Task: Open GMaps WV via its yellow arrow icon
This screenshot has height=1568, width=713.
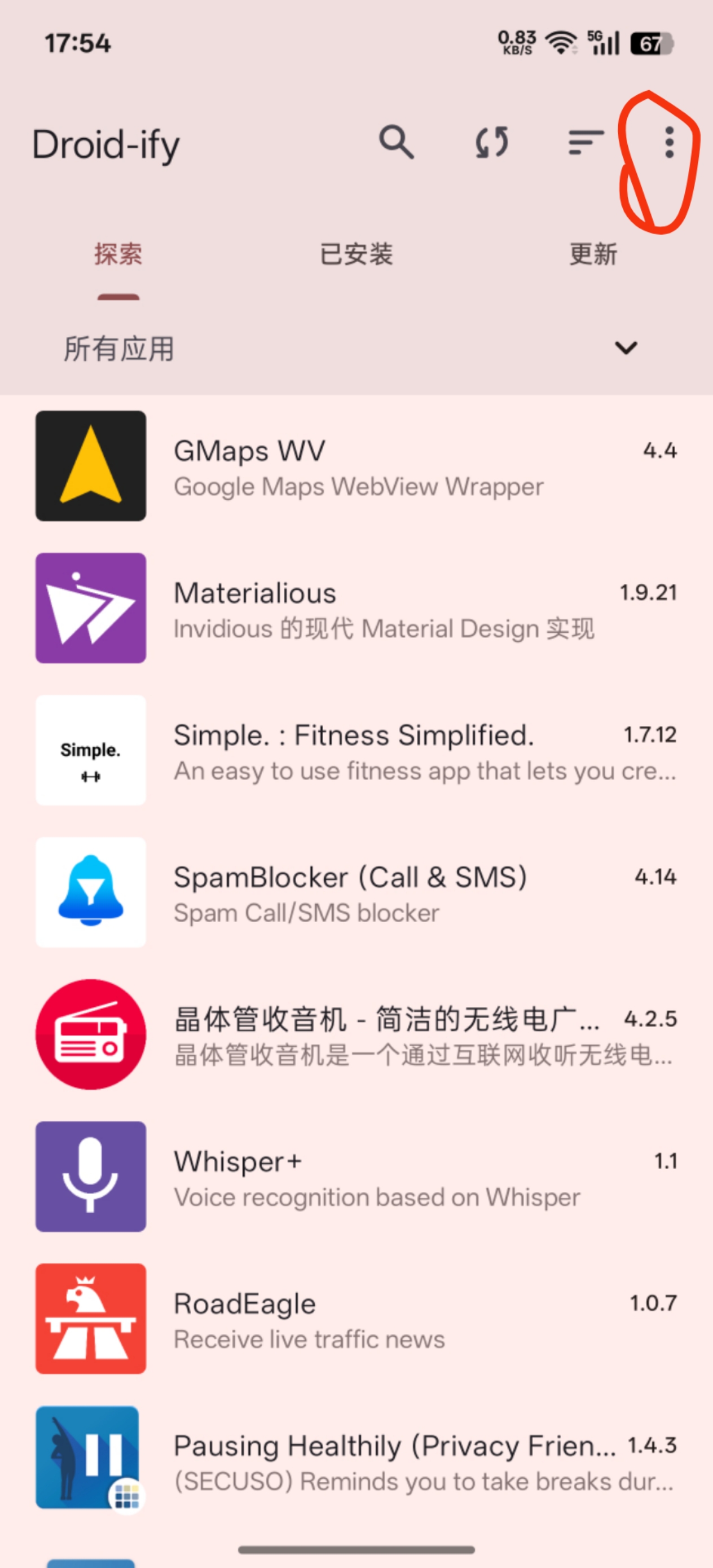Action: 90,465
